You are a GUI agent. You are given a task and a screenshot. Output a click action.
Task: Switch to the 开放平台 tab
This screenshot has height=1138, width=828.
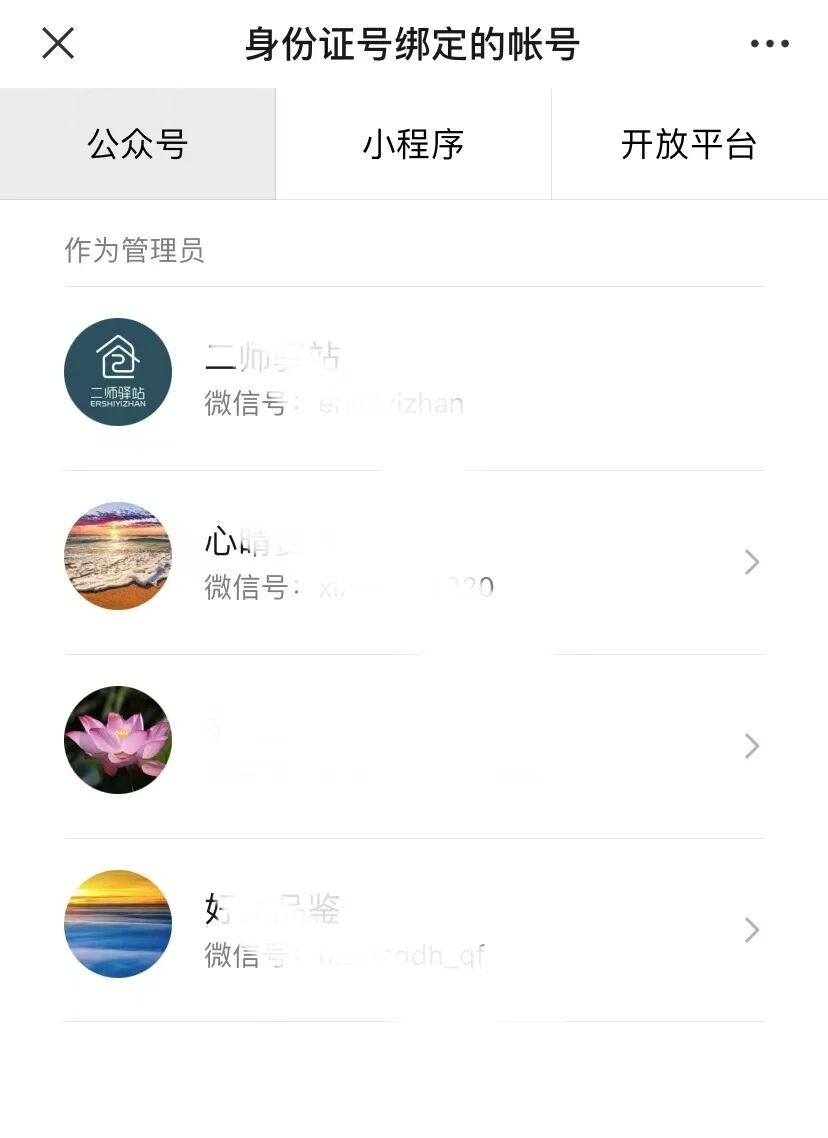[x=689, y=144]
